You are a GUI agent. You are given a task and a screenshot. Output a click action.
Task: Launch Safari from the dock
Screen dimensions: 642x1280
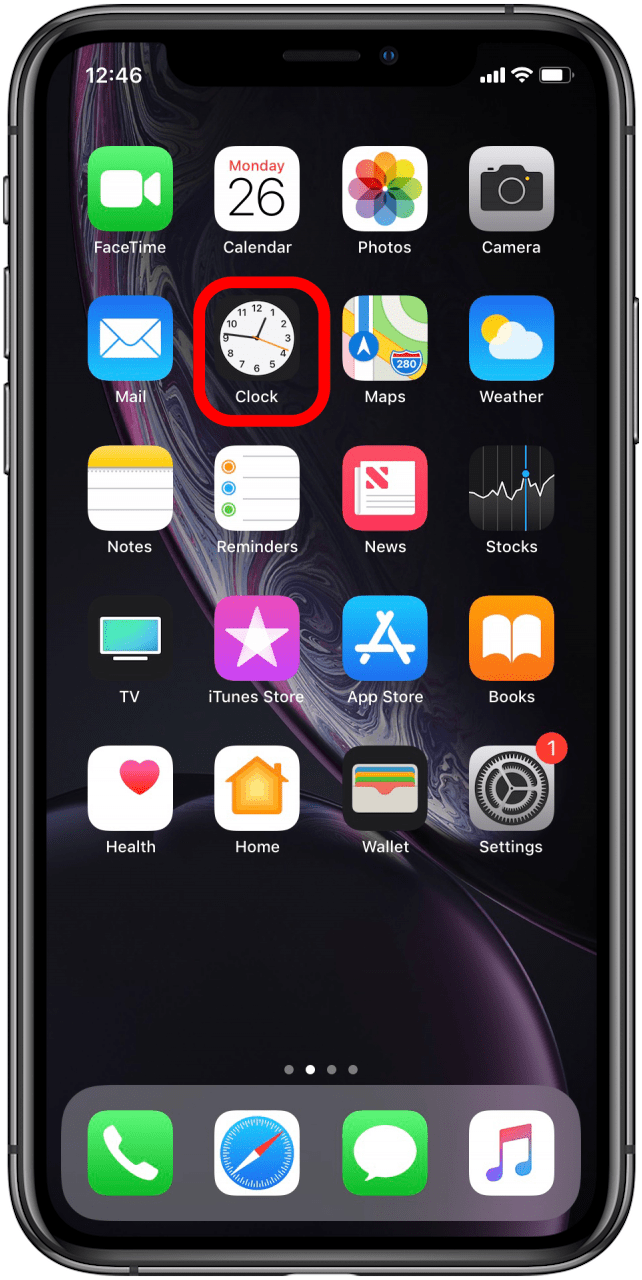(257, 1152)
